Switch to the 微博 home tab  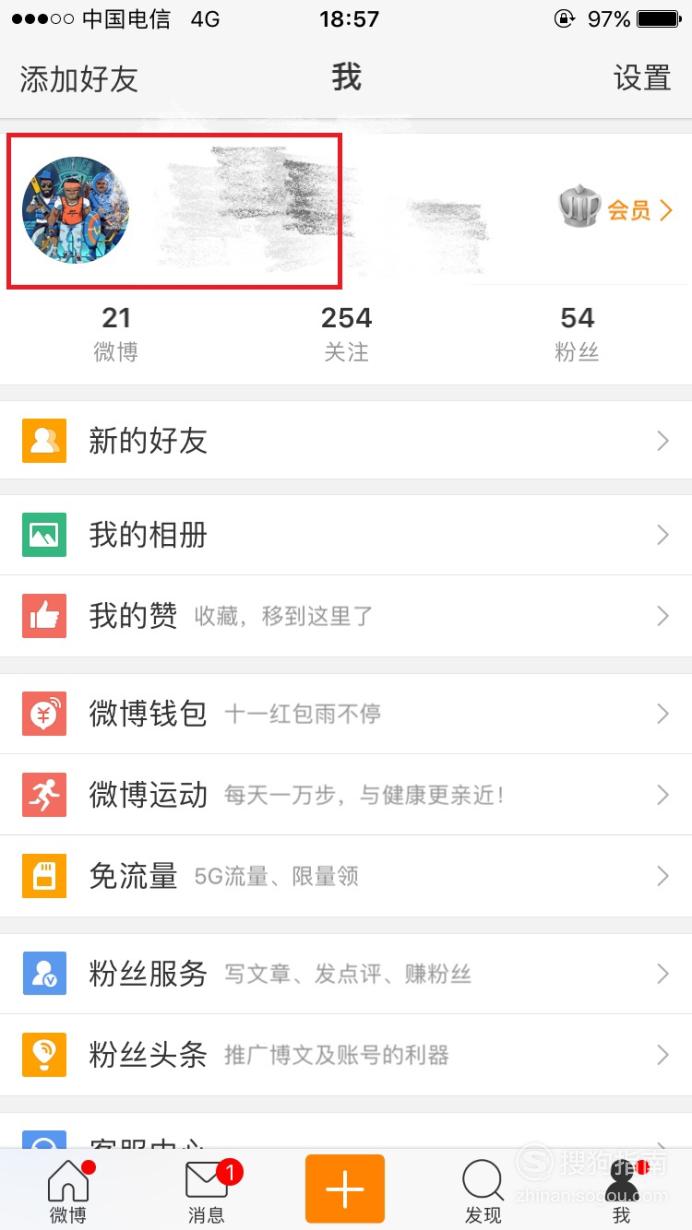pyautogui.click(x=69, y=1191)
